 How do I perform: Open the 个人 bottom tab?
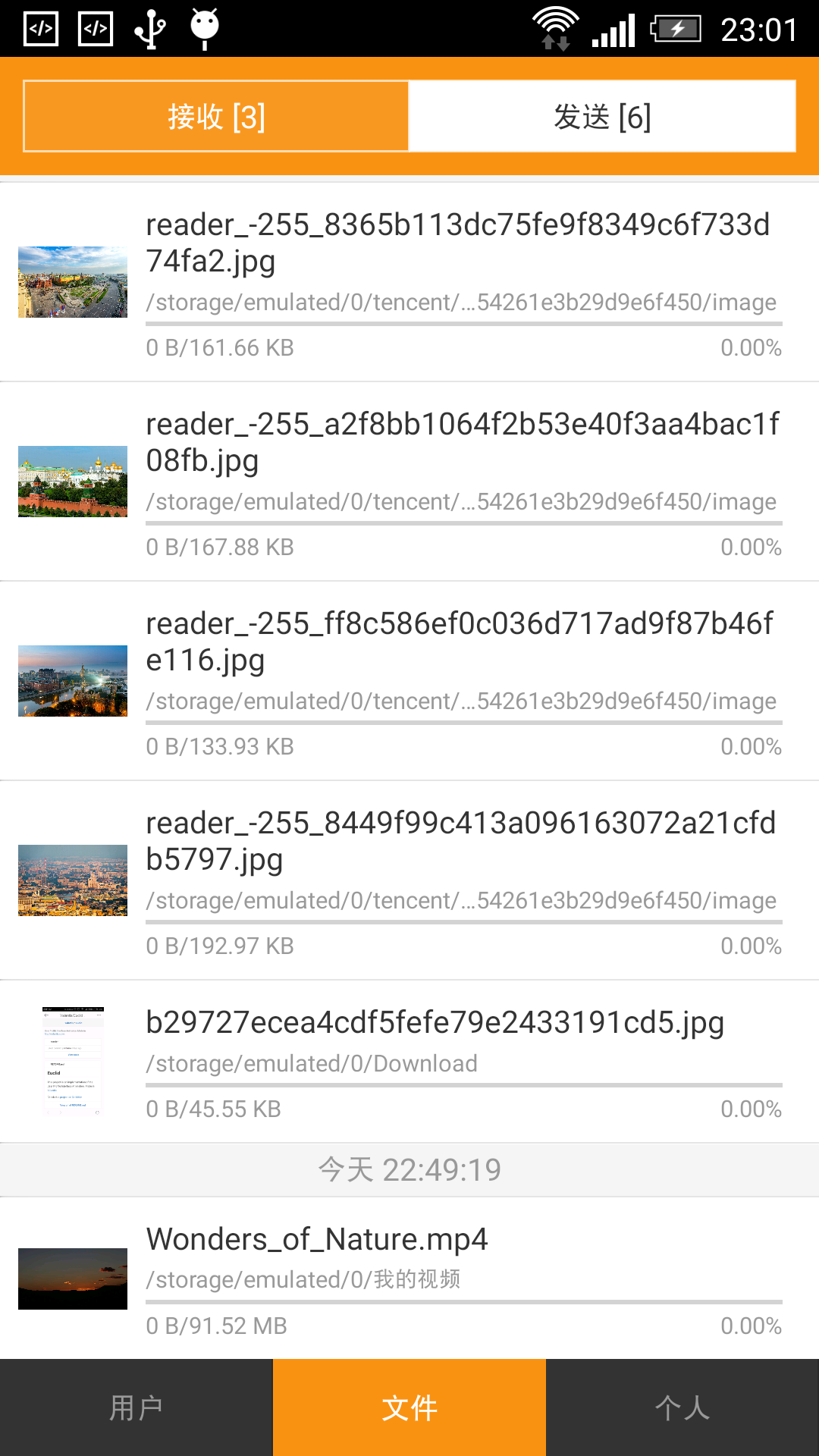click(x=682, y=1407)
